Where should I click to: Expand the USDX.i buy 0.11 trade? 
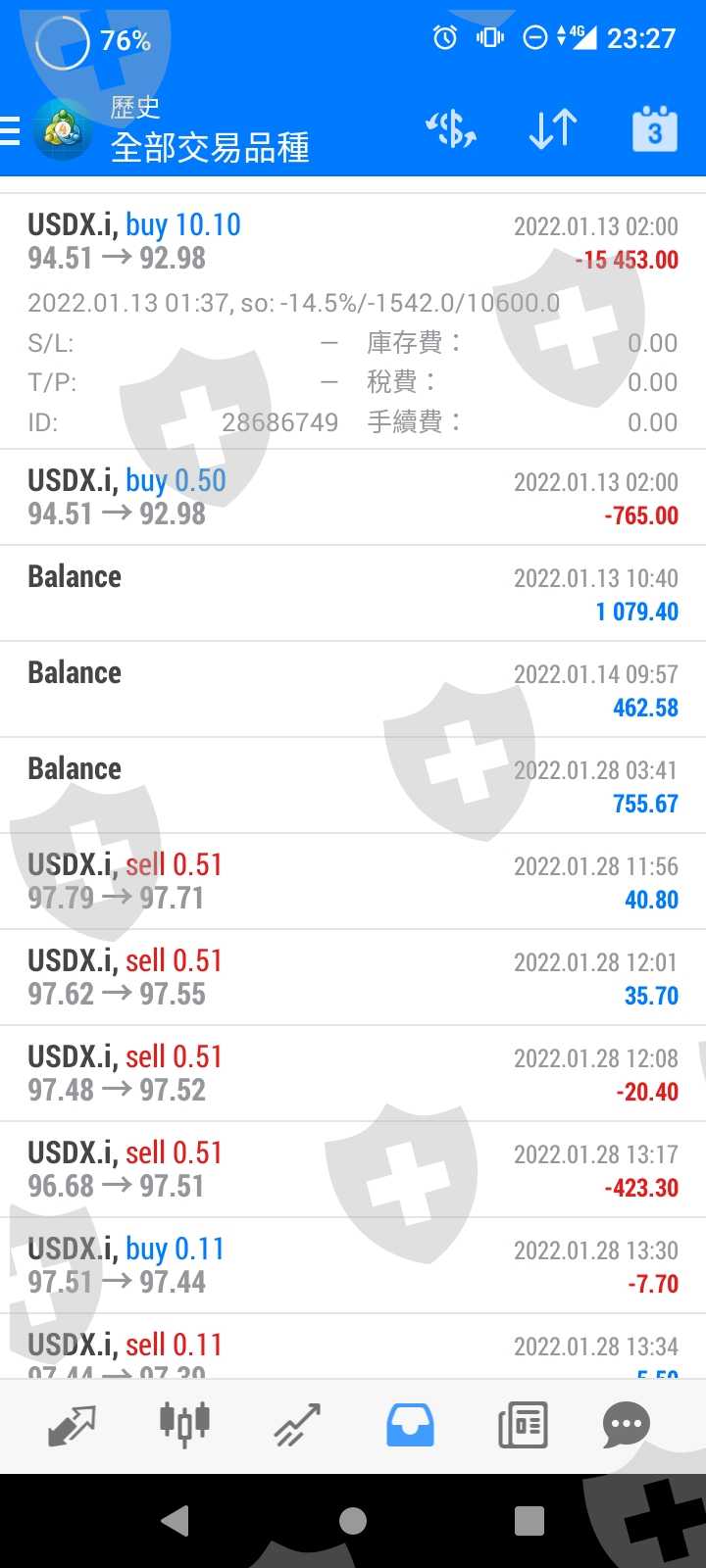coord(353,1265)
